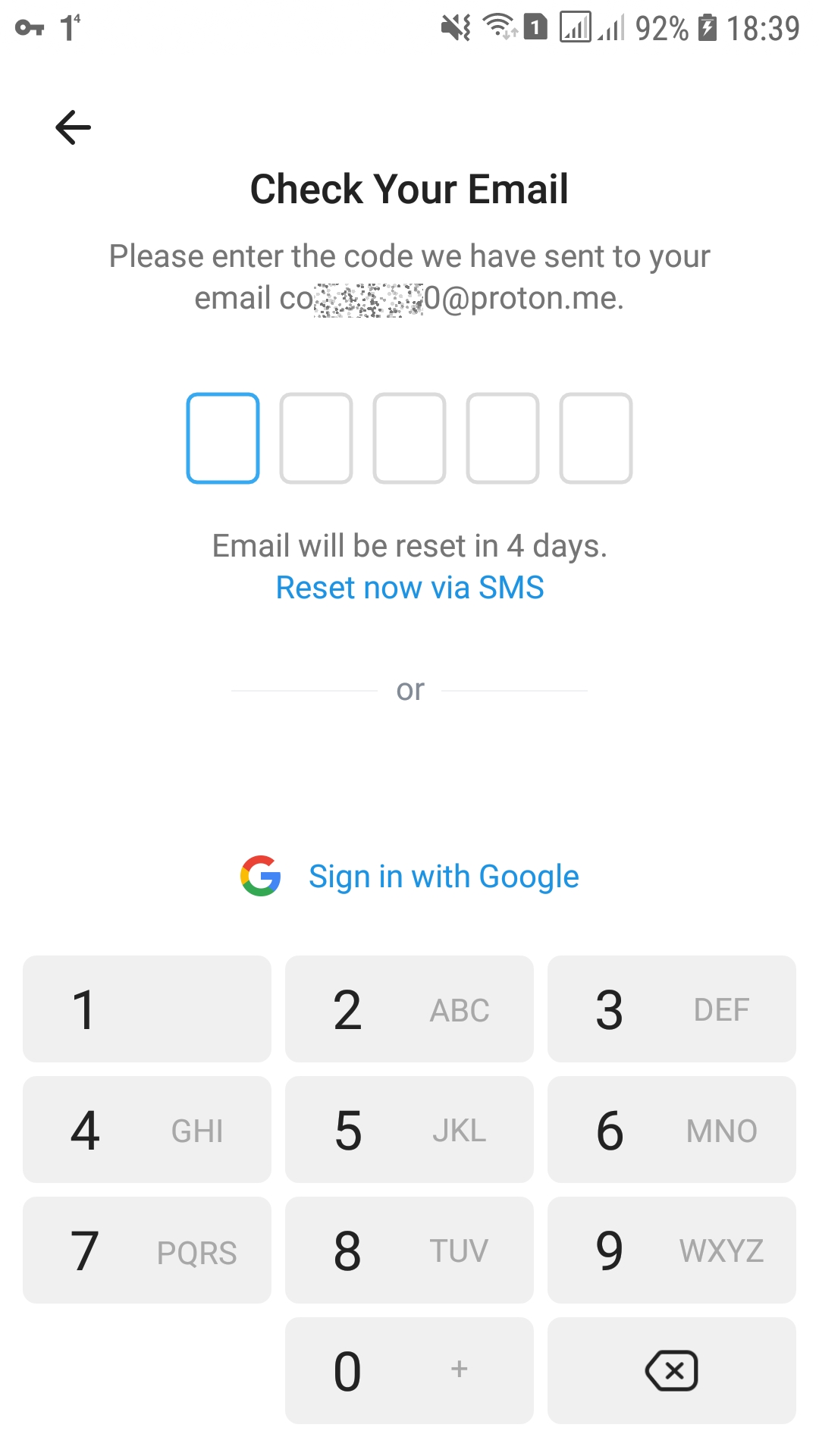Screen dimensions: 819x1456
Task: Enter digit 8 TUV on the keypad
Action: (x=409, y=1250)
